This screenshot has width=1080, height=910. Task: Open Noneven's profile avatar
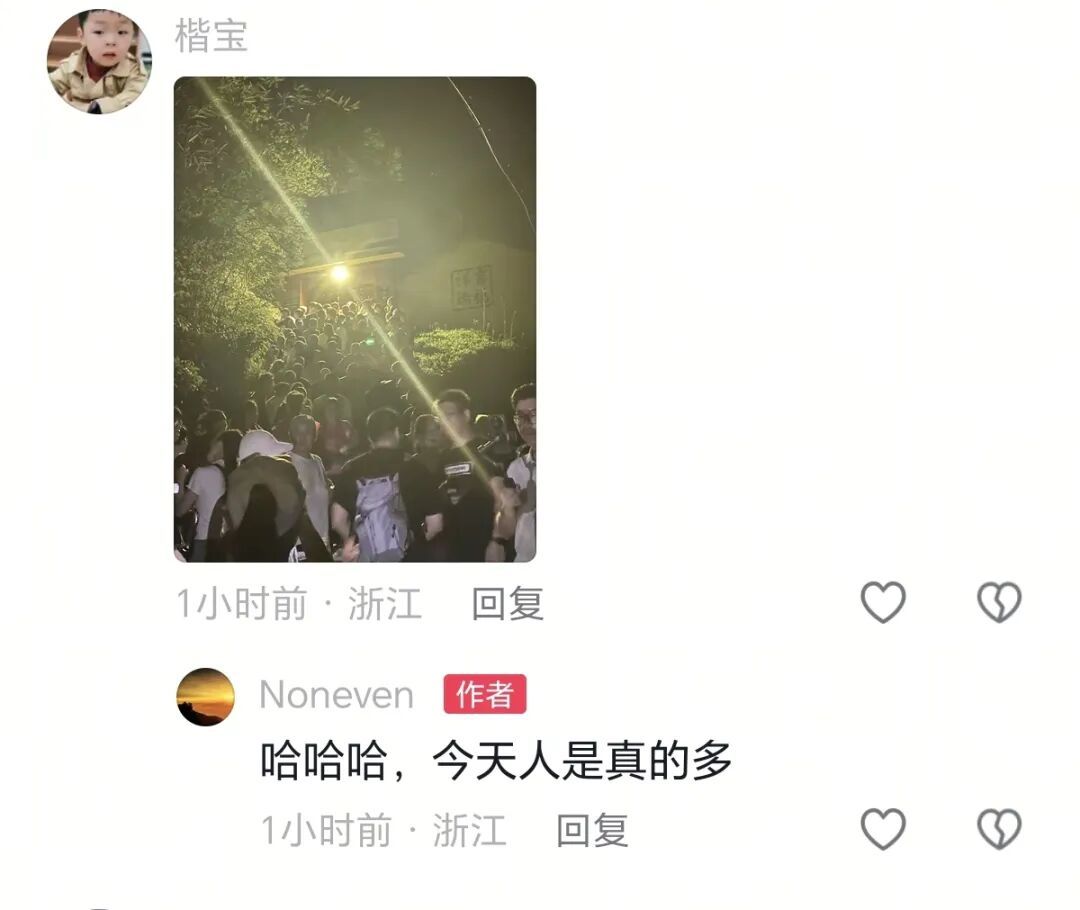[205, 696]
